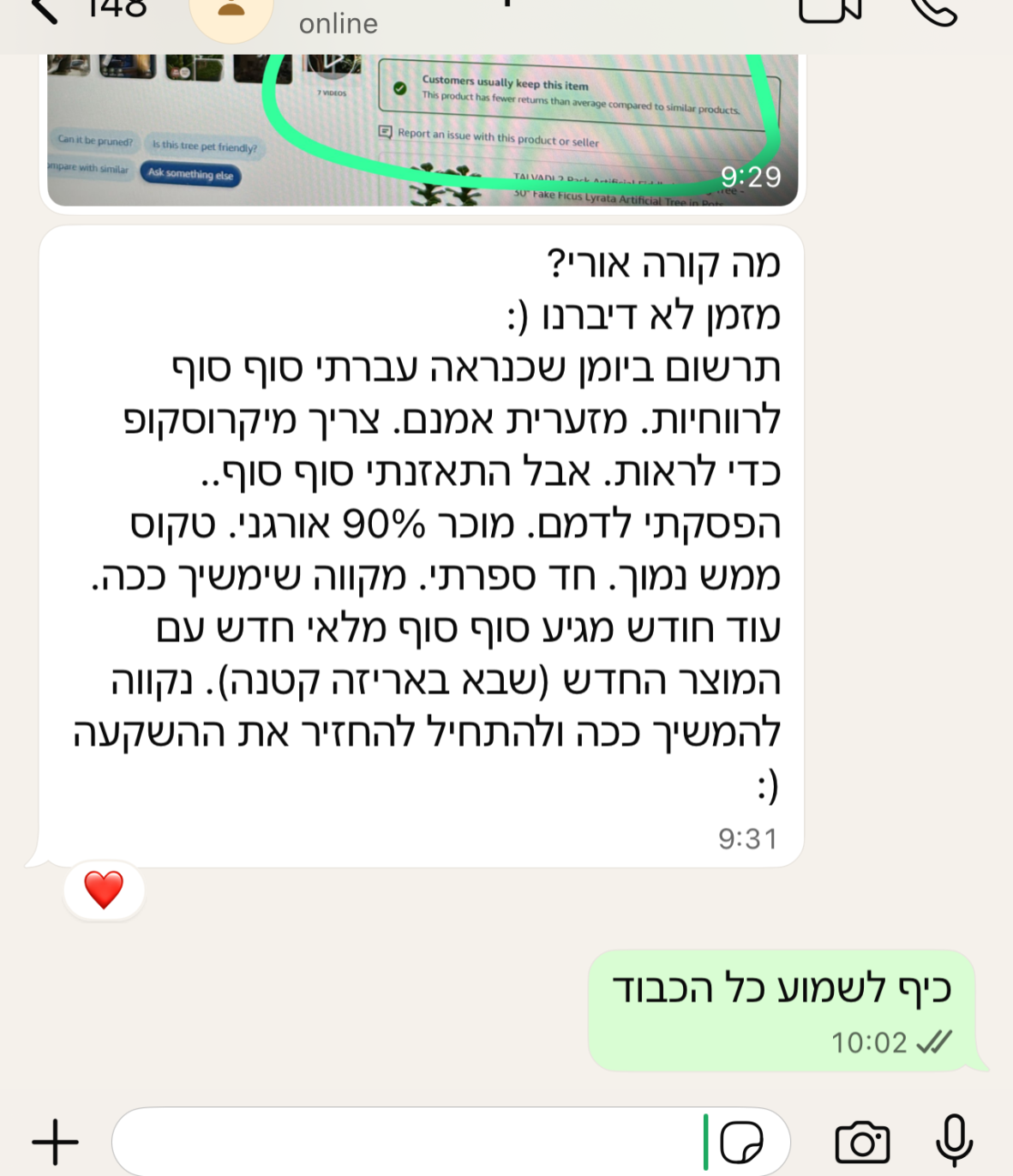
Task: Open the sticker picker
Action: (x=742, y=1142)
